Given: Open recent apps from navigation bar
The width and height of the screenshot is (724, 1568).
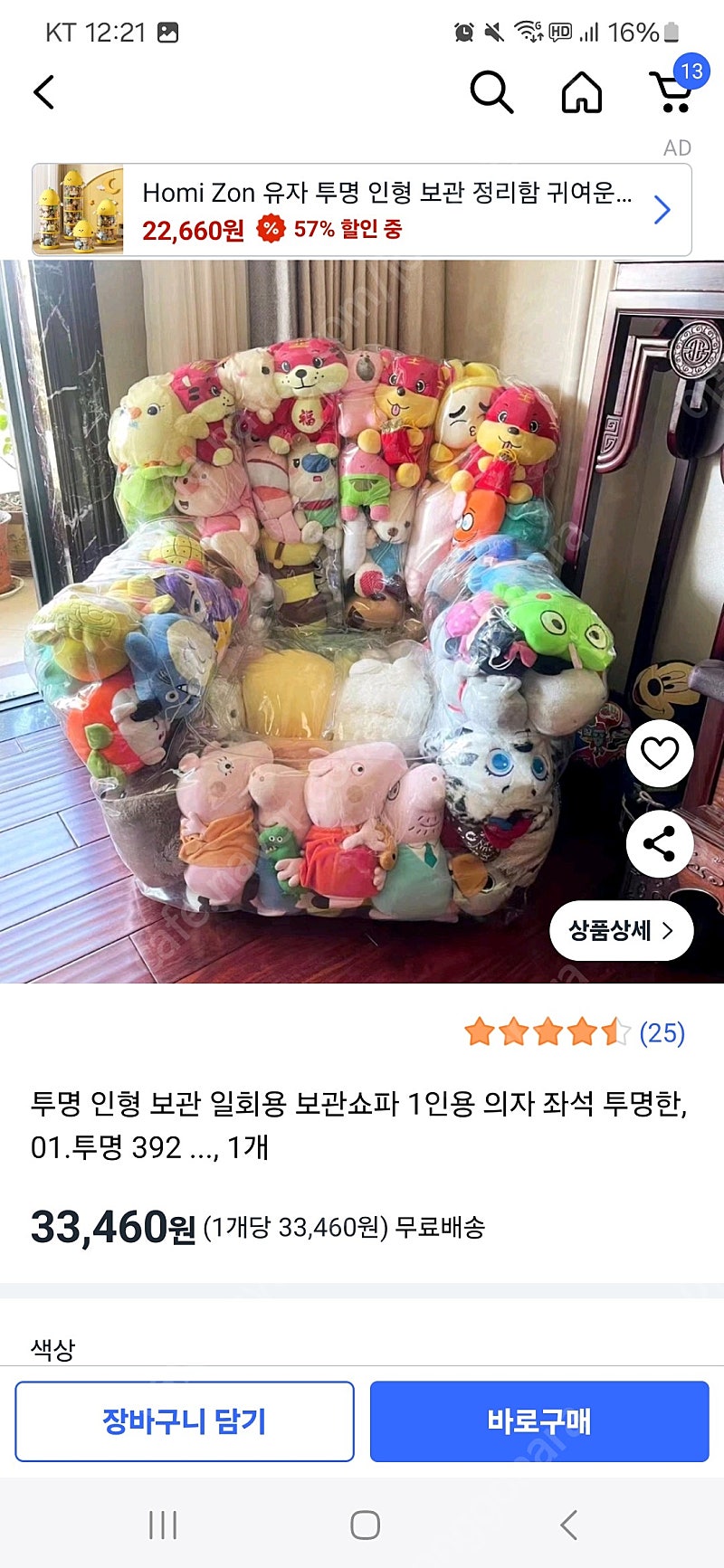Looking at the screenshot, I should (x=163, y=1525).
